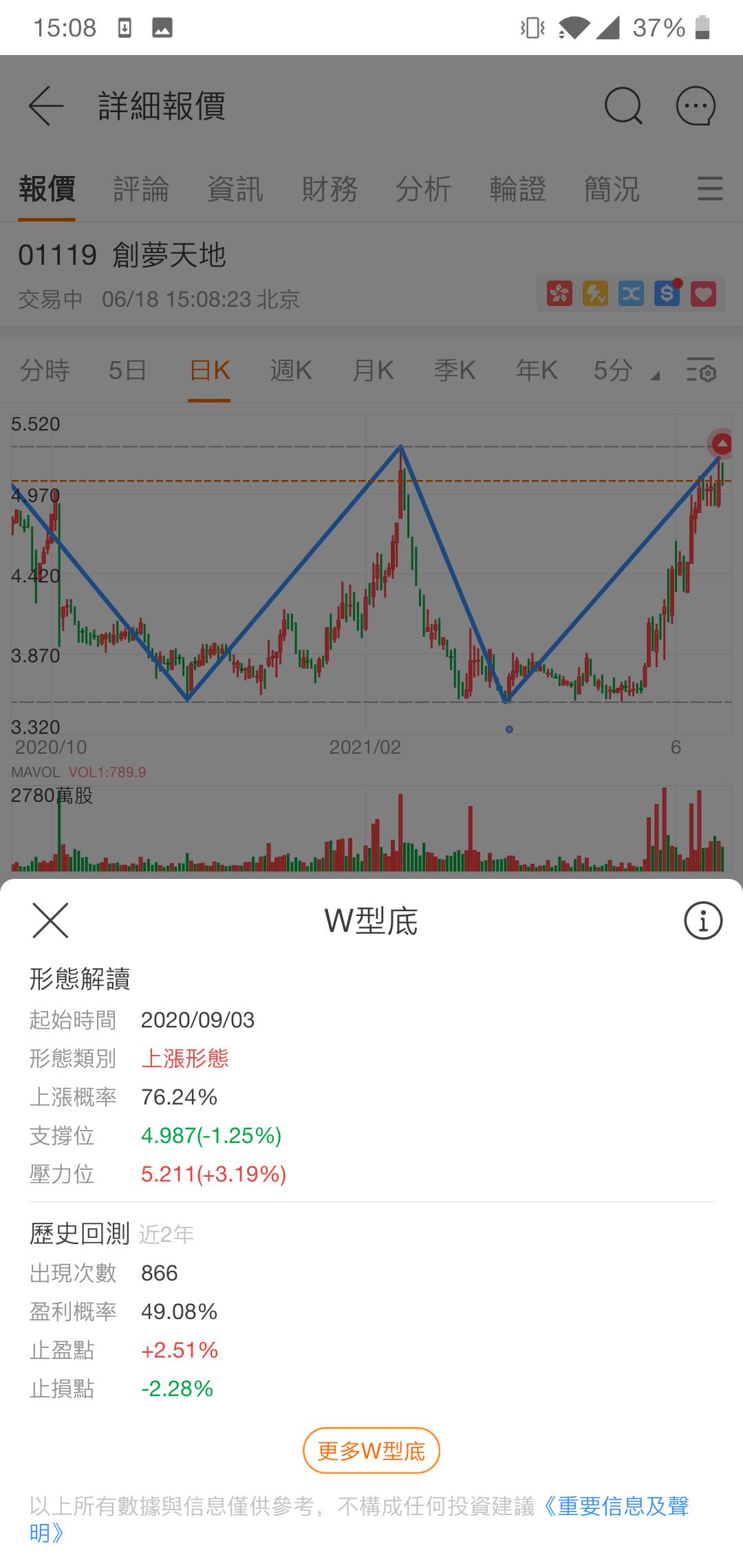Switch chart to 分時 view
The image size is (743, 1568).
pos(45,371)
